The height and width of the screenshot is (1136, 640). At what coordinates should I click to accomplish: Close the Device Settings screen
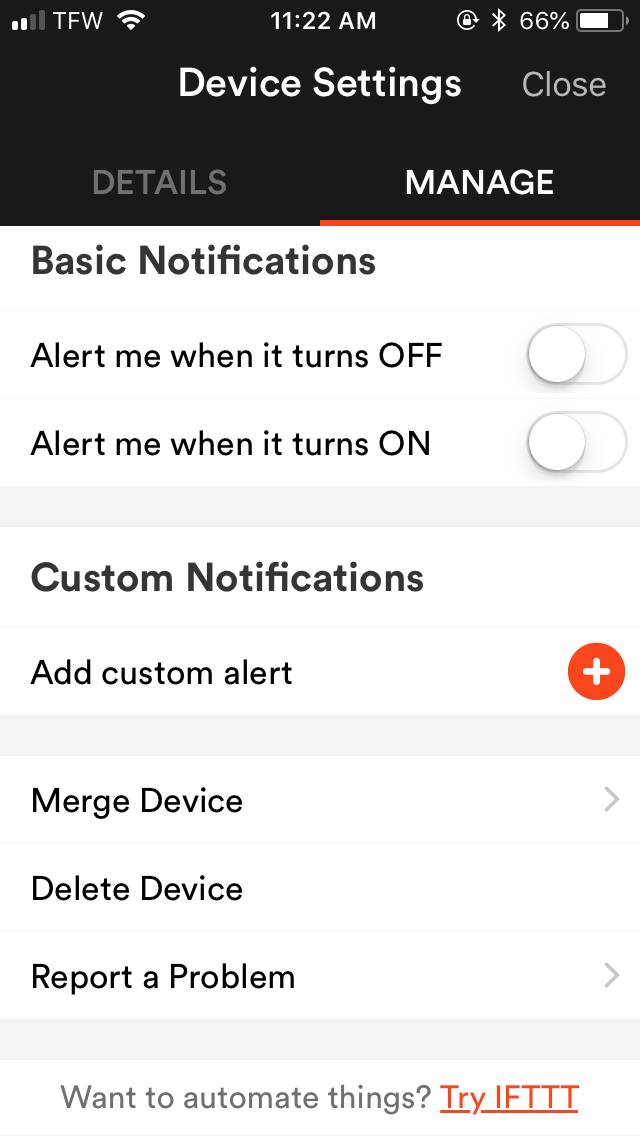coord(563,84)
